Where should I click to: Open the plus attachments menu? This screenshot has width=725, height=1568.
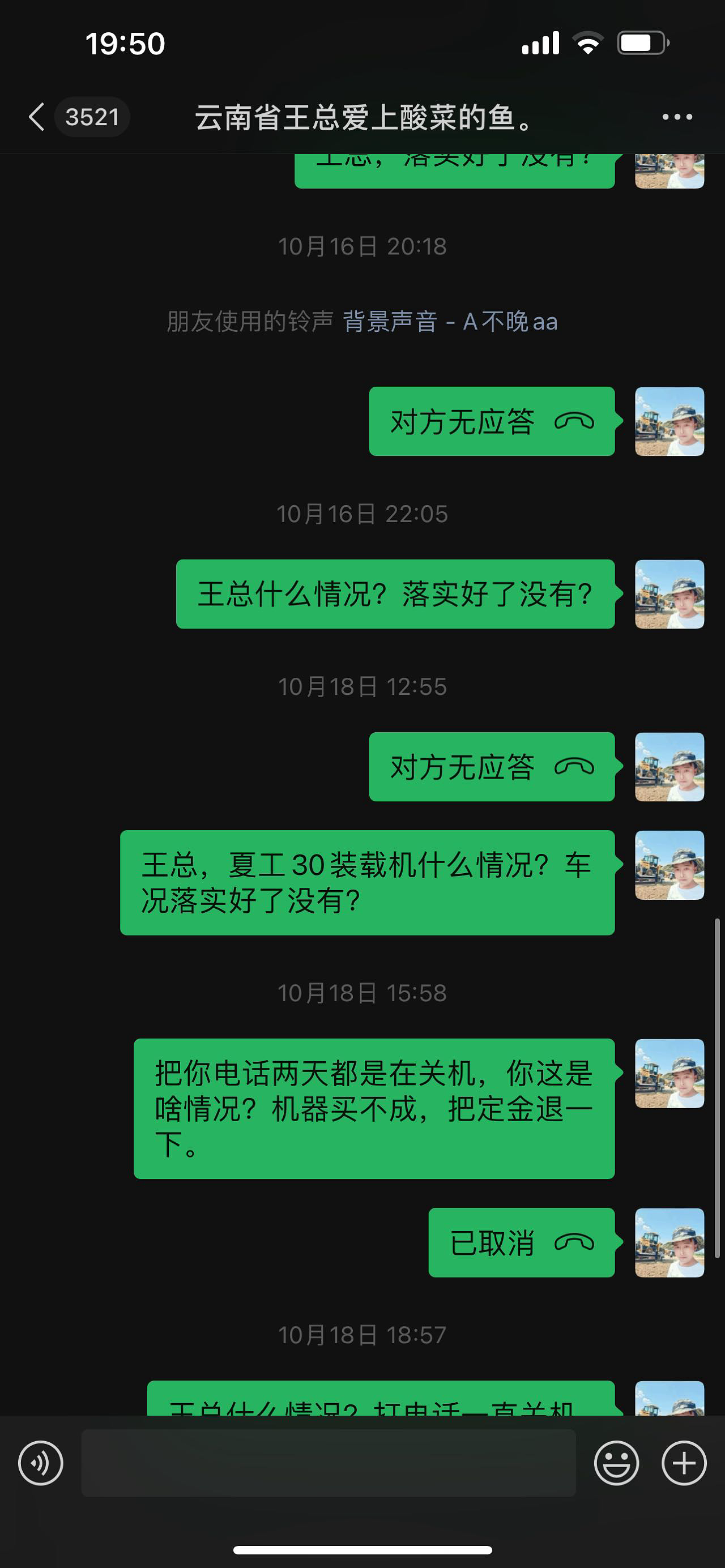click(684, 1463)
